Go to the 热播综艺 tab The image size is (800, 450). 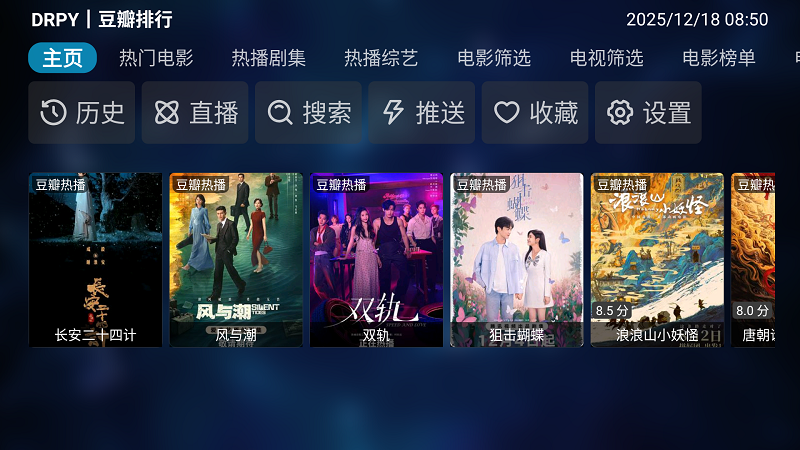click(x=381, y=58)
